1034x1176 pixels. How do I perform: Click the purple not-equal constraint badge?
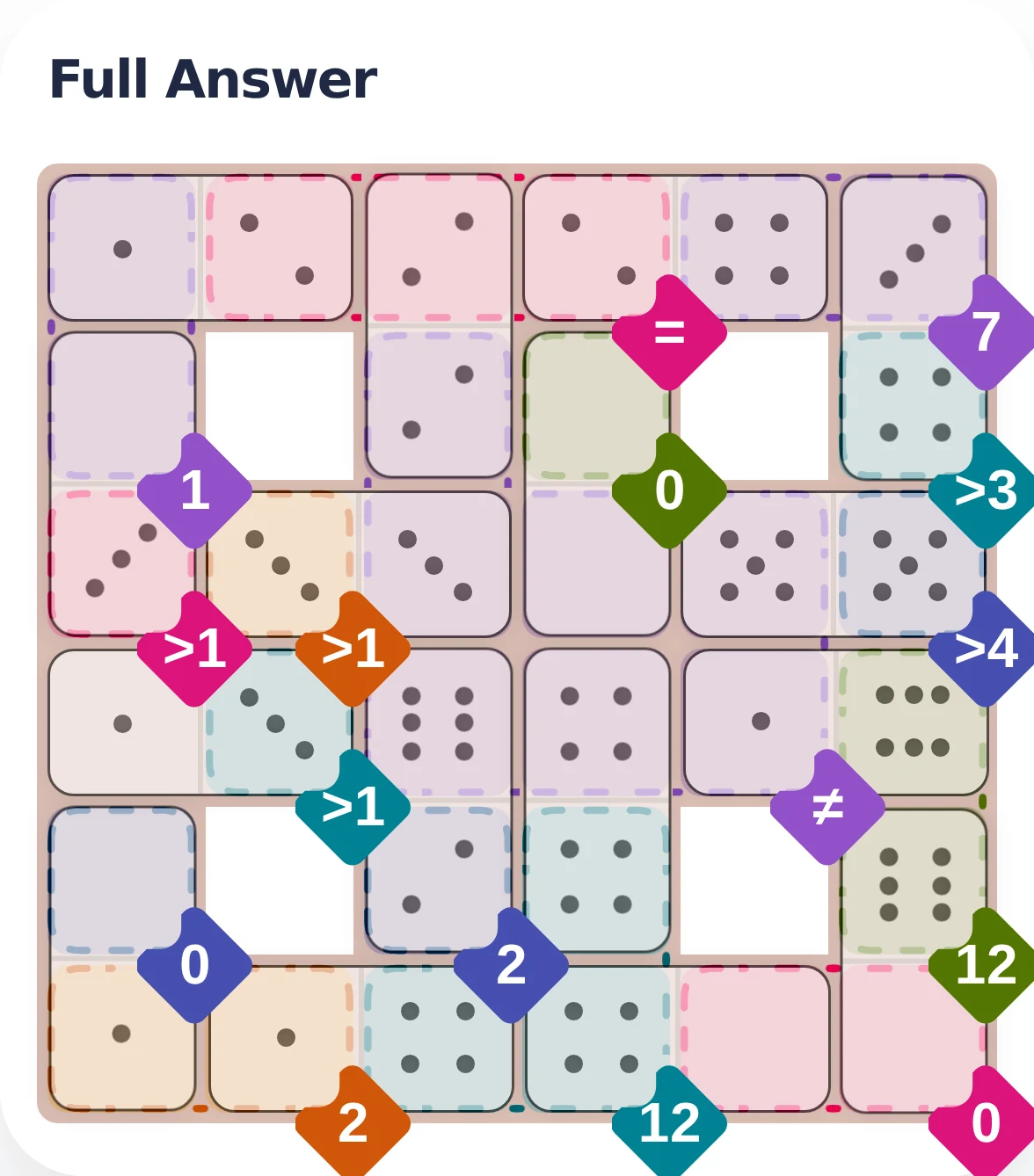tap(829, 806)
